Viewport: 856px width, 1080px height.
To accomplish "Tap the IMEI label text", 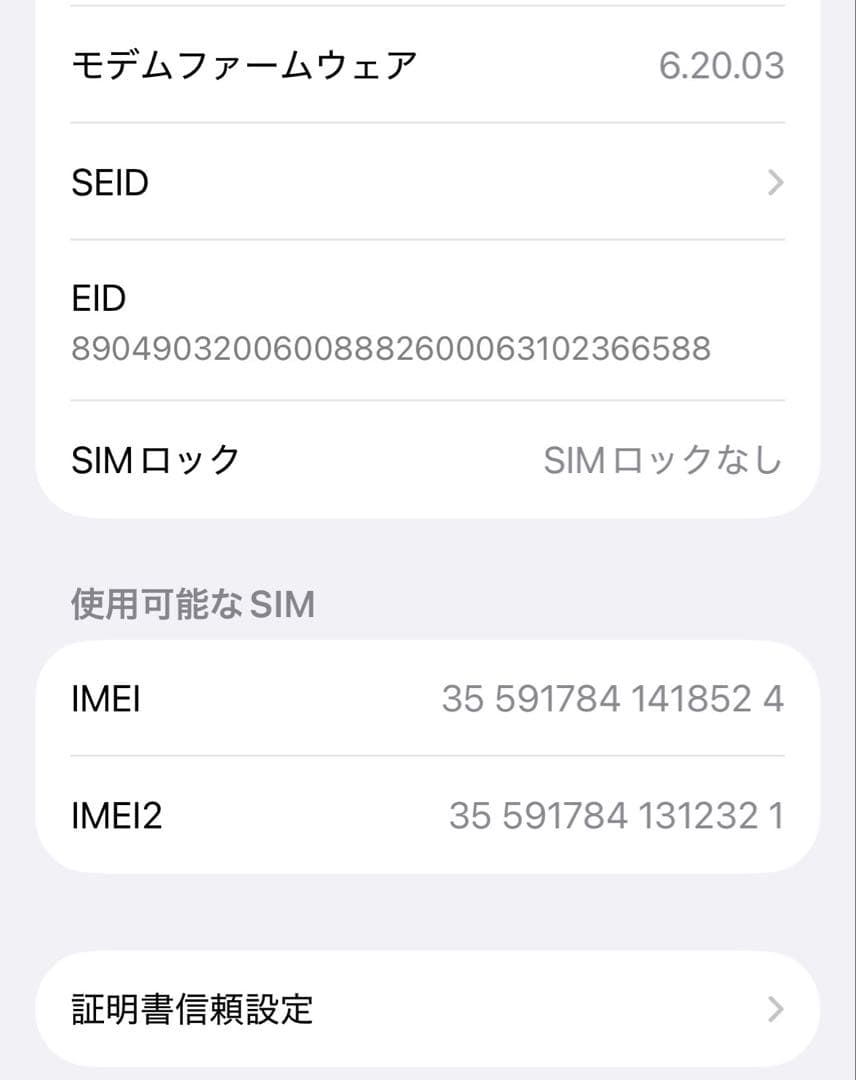I will 105,698.
